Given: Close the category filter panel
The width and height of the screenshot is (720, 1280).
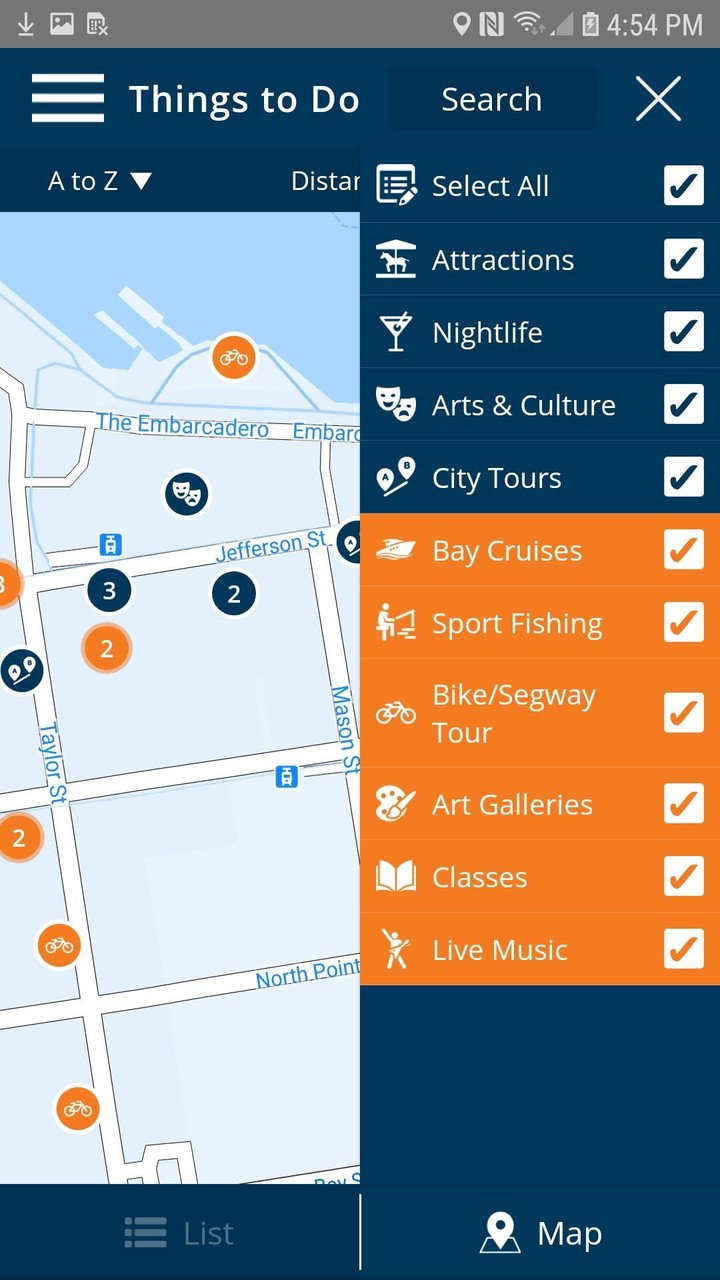Looking at the screenshot, I should [x=658, y=99].
